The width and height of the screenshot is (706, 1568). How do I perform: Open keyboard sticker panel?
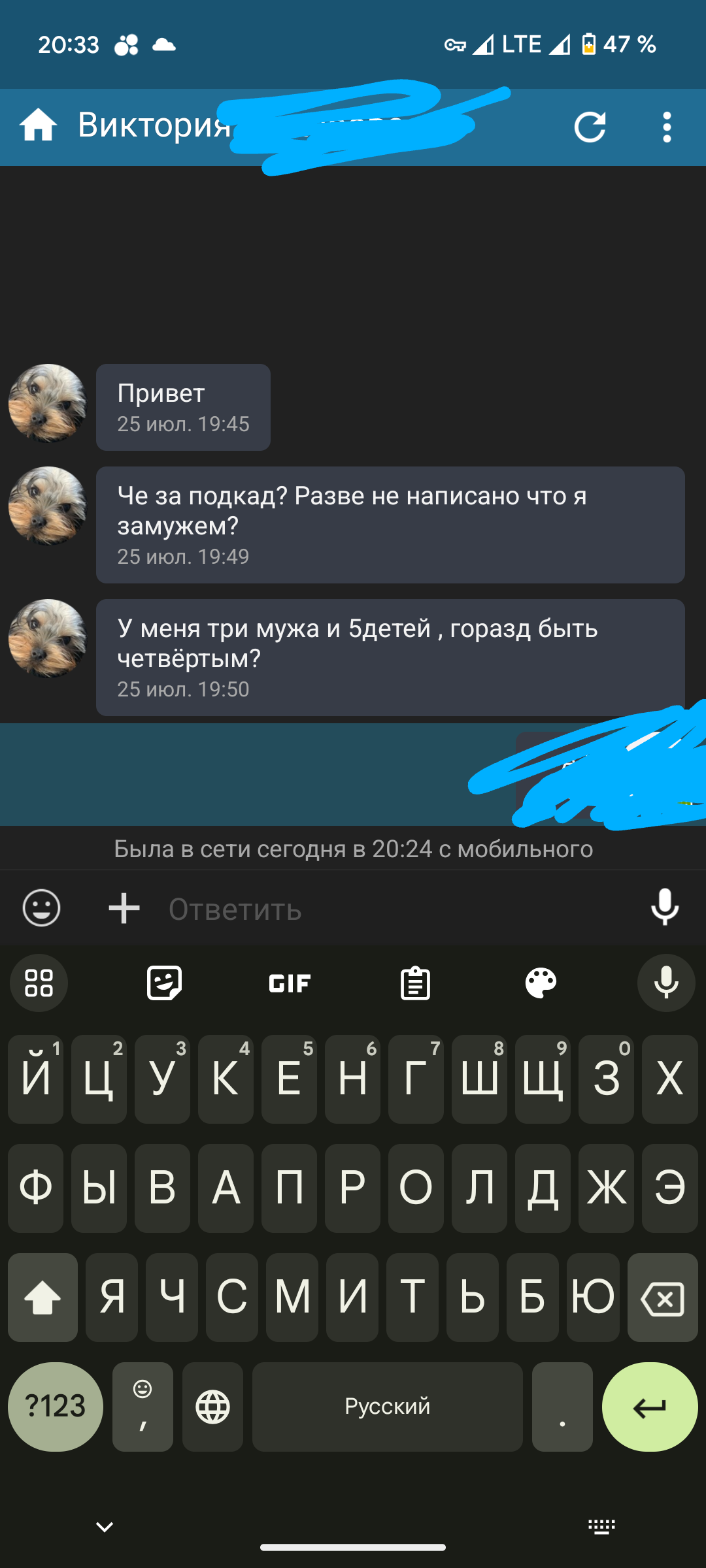point(164,983)
